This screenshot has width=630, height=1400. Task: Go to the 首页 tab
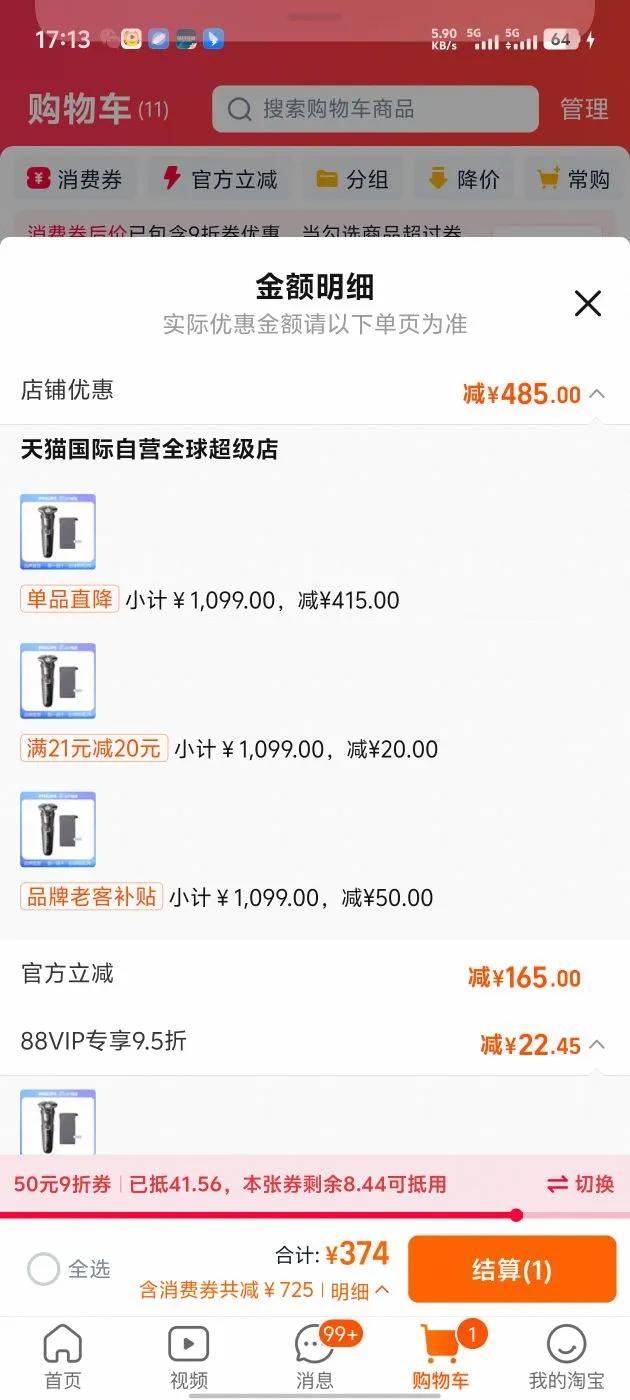[63, 1357]
